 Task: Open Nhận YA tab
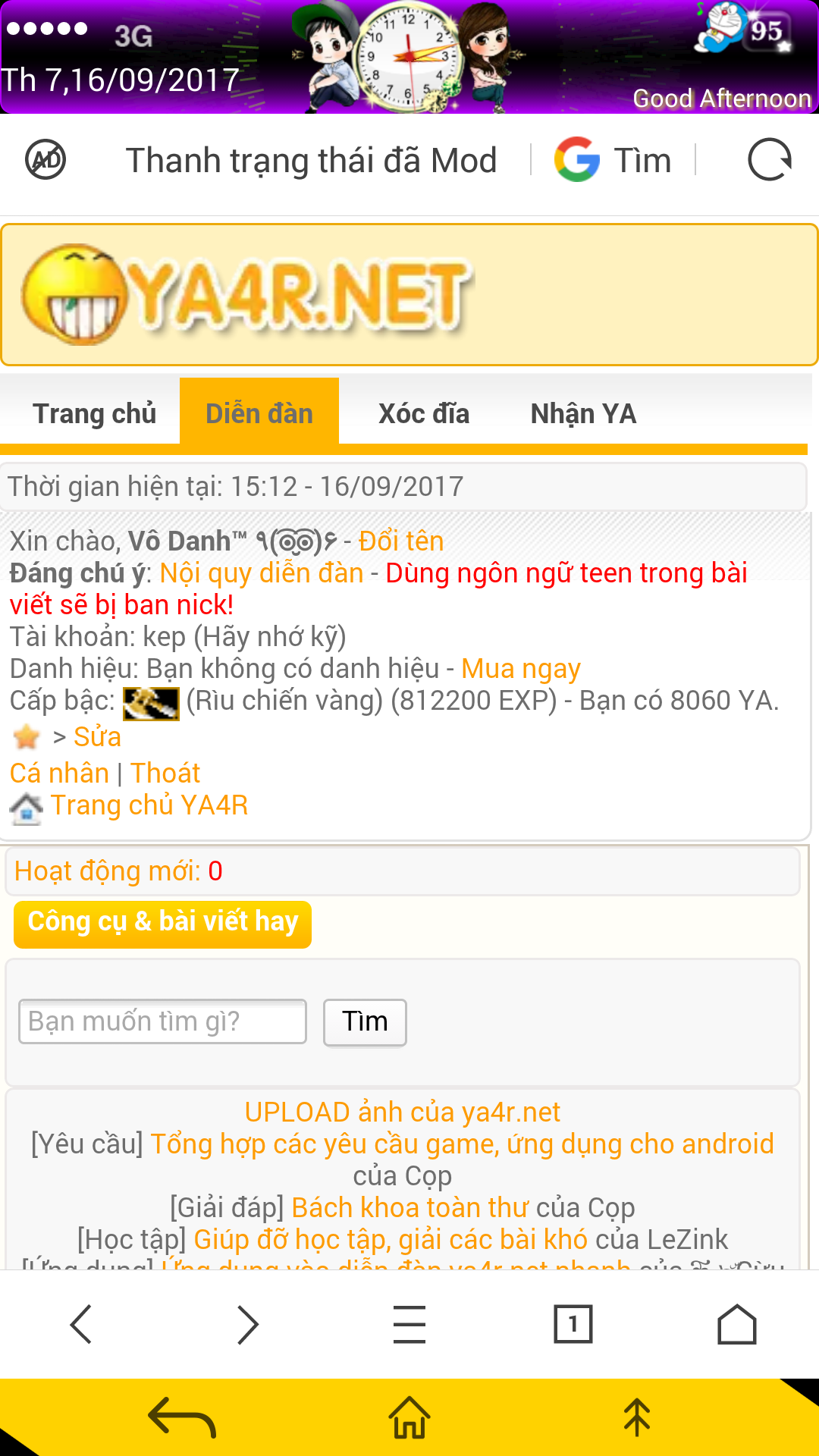(x=583, y=413)
